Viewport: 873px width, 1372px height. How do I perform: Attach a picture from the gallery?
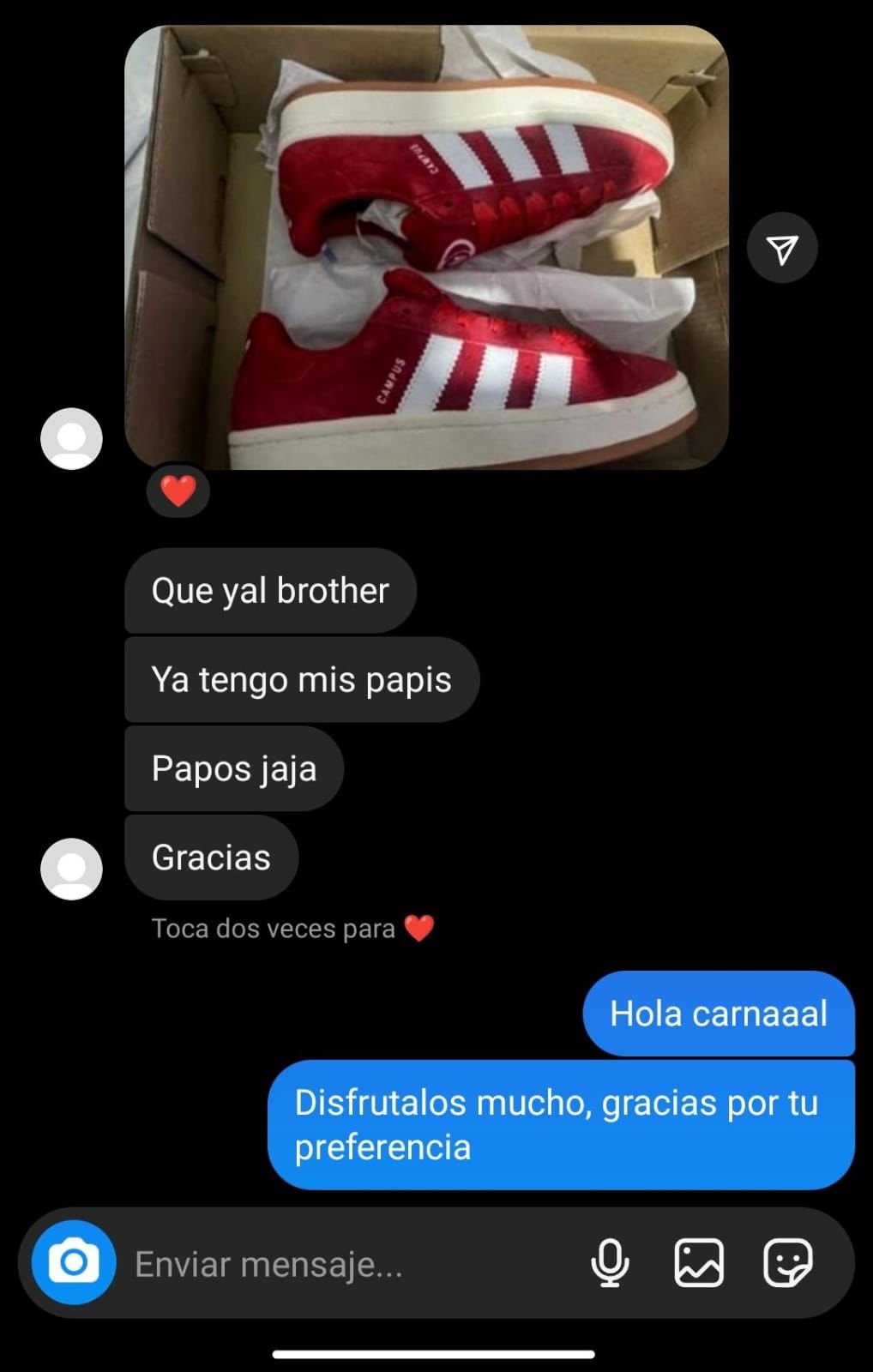coord(699,1262)
